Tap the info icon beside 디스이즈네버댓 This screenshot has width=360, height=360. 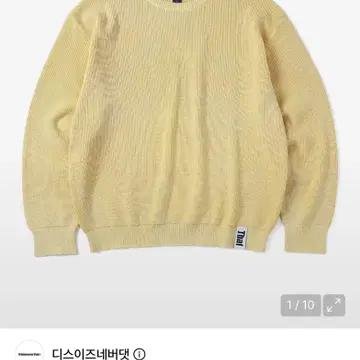click(x=140, y=354)
